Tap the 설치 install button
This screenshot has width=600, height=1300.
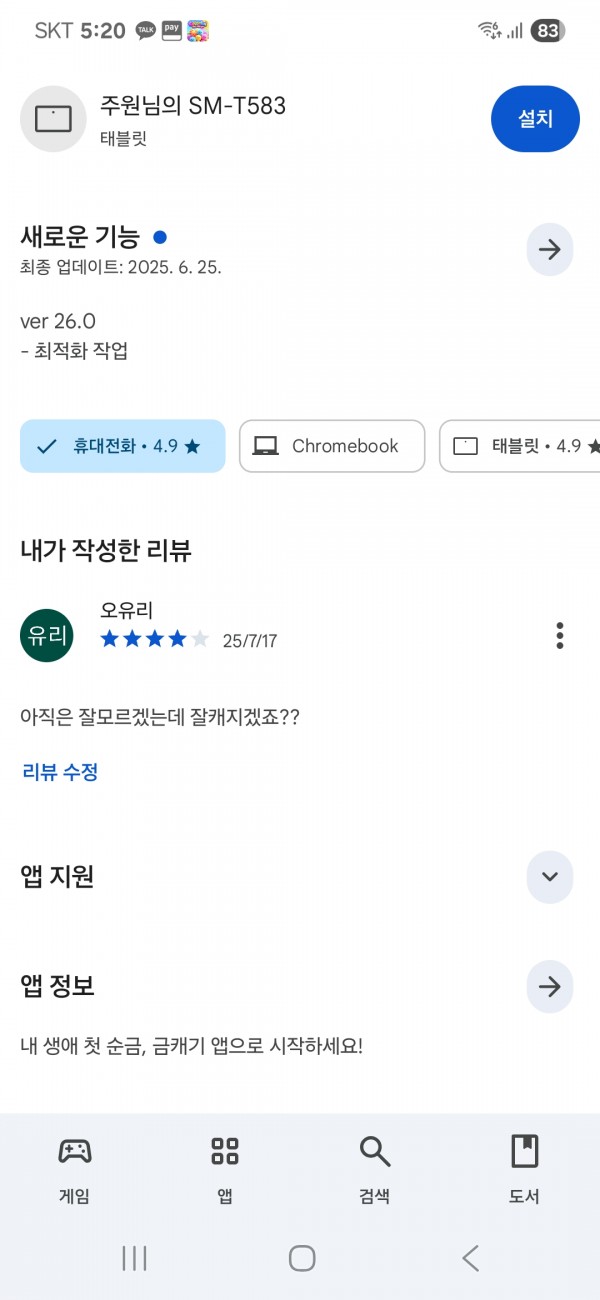(535, 119)
